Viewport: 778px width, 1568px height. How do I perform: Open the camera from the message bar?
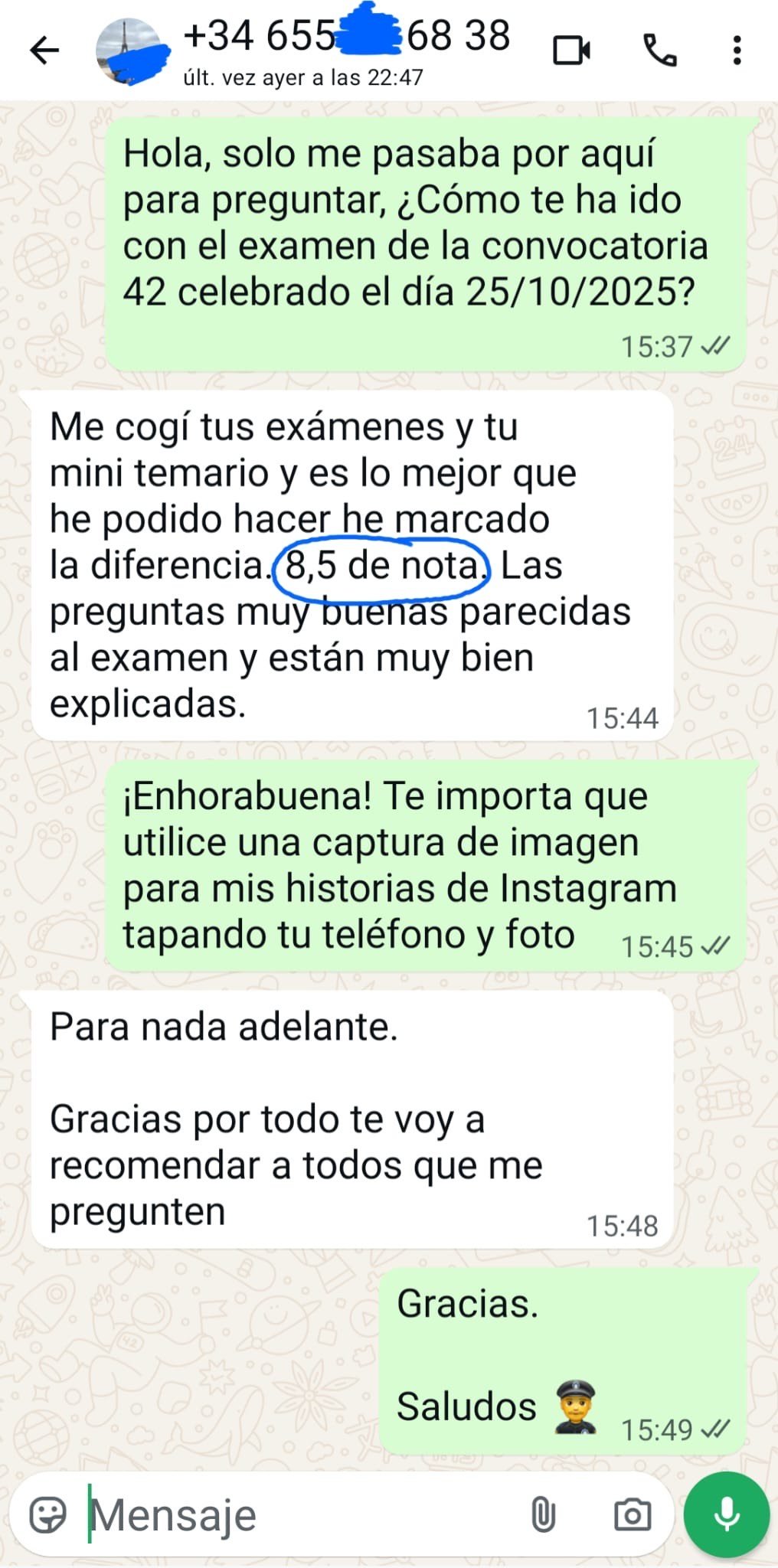pos(633,1514)
